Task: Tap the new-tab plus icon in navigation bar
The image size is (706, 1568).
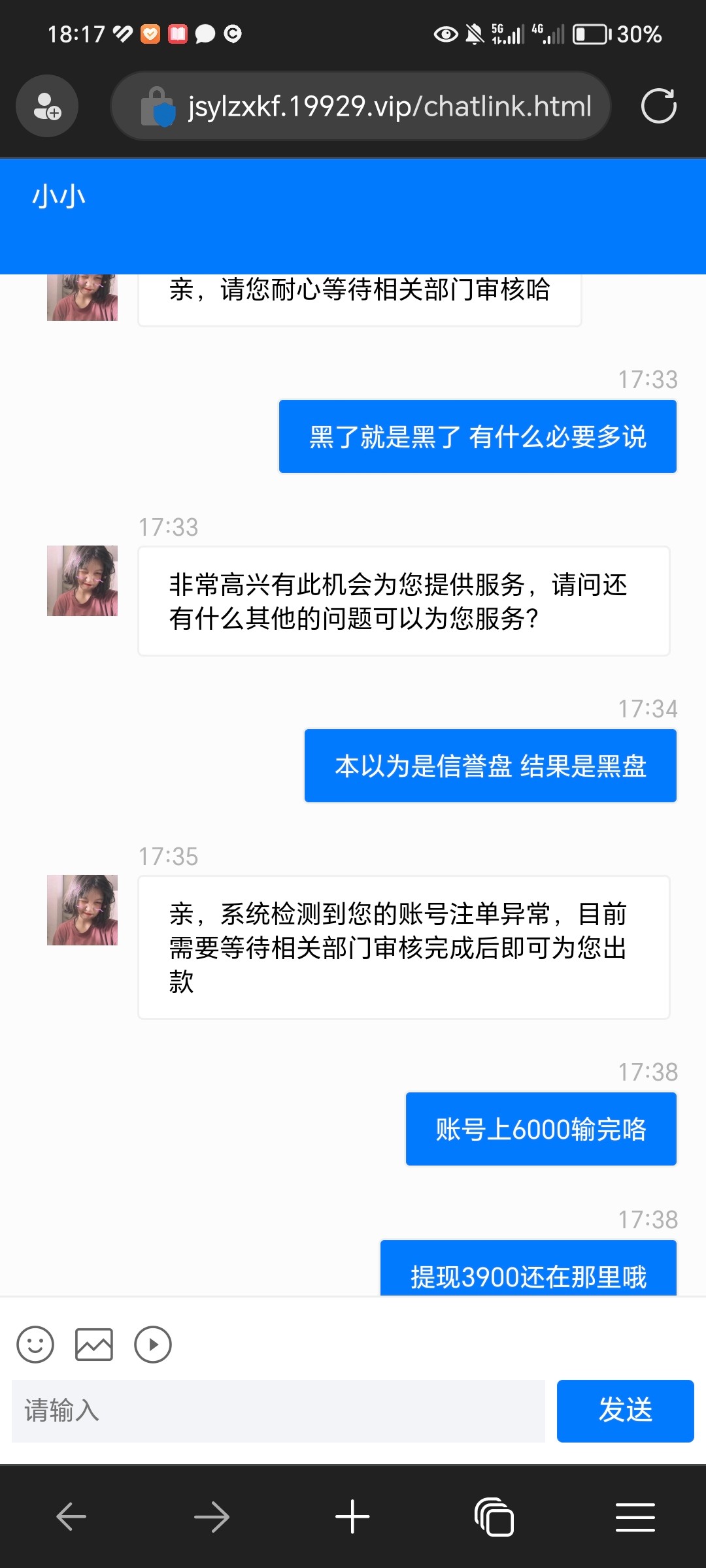Action: click(353, 1517)
